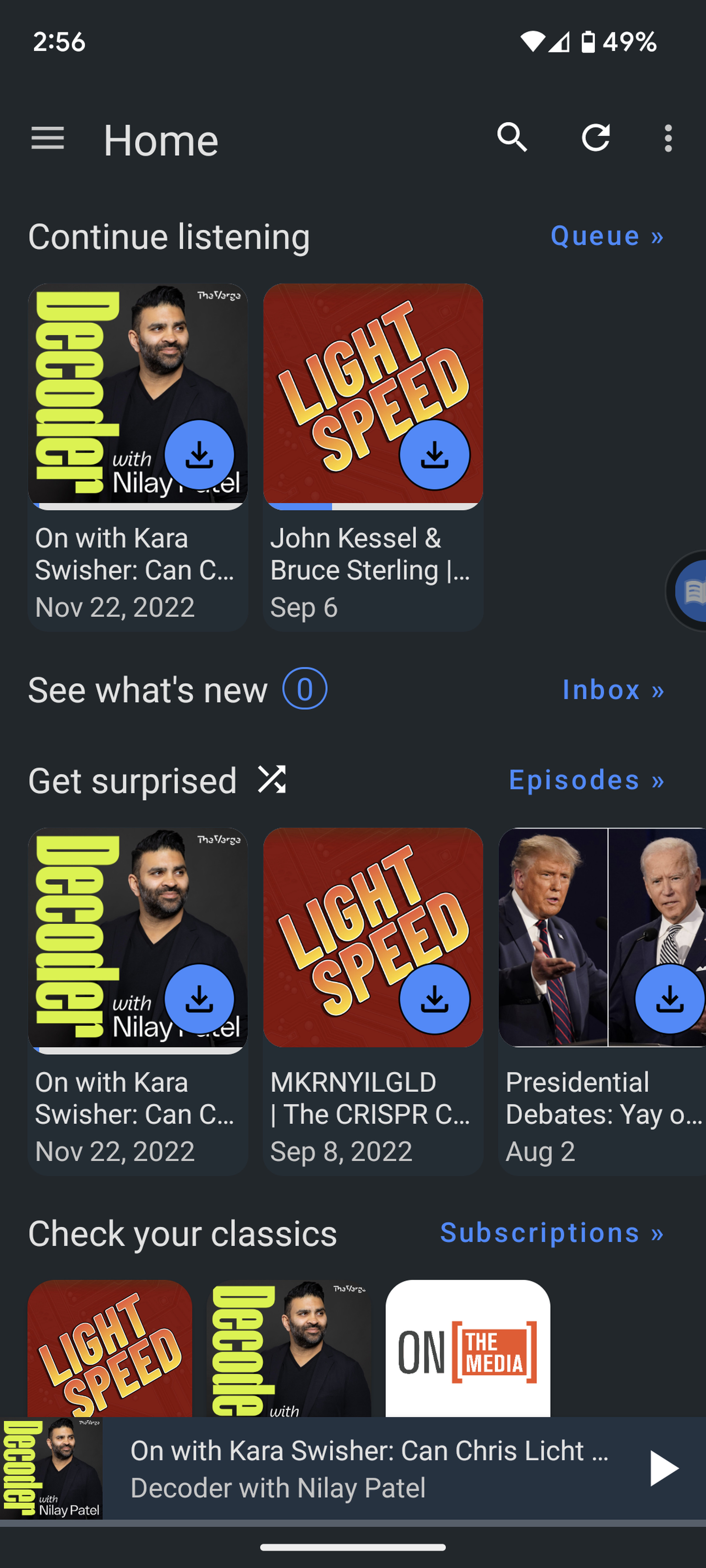The width and height of the screenshot is (706, 1568).
Task: Open the On The Media podcast artwork
Action: pyautogui.click(x=467, y=1348)
